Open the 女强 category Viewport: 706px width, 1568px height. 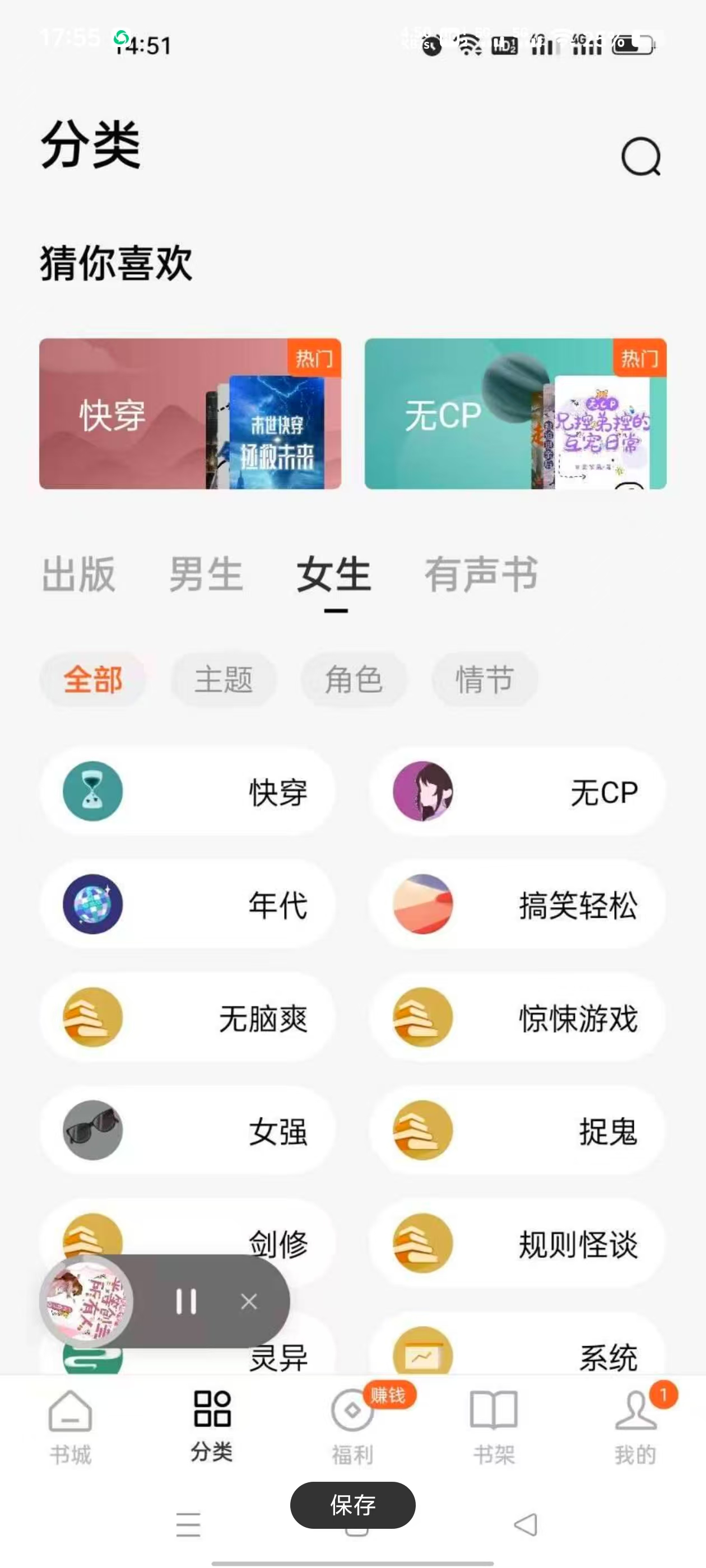[x=188, y=1131]
